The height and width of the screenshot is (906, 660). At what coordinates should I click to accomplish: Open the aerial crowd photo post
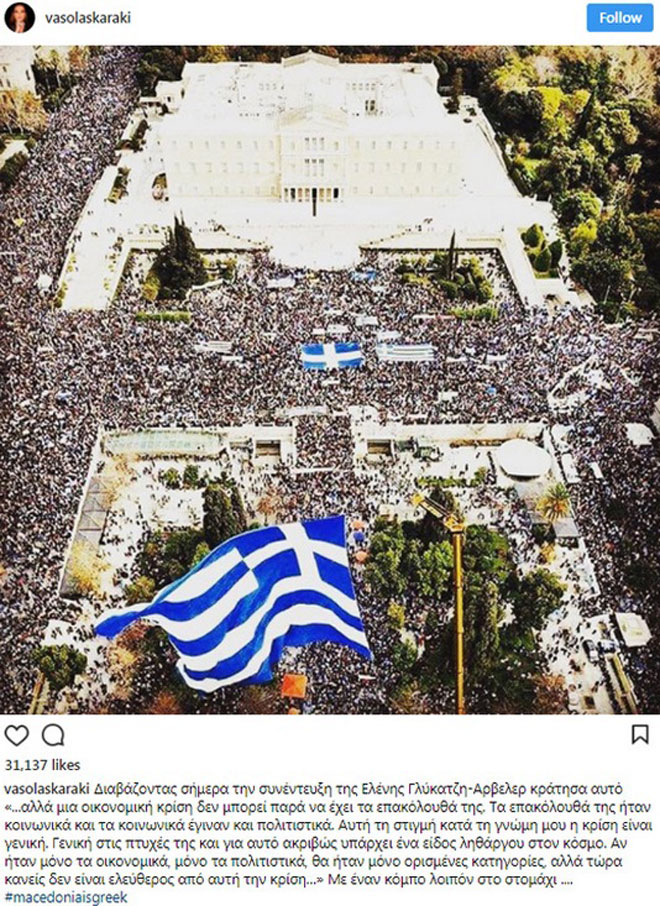pyautogui.click(x=330, y=380)
